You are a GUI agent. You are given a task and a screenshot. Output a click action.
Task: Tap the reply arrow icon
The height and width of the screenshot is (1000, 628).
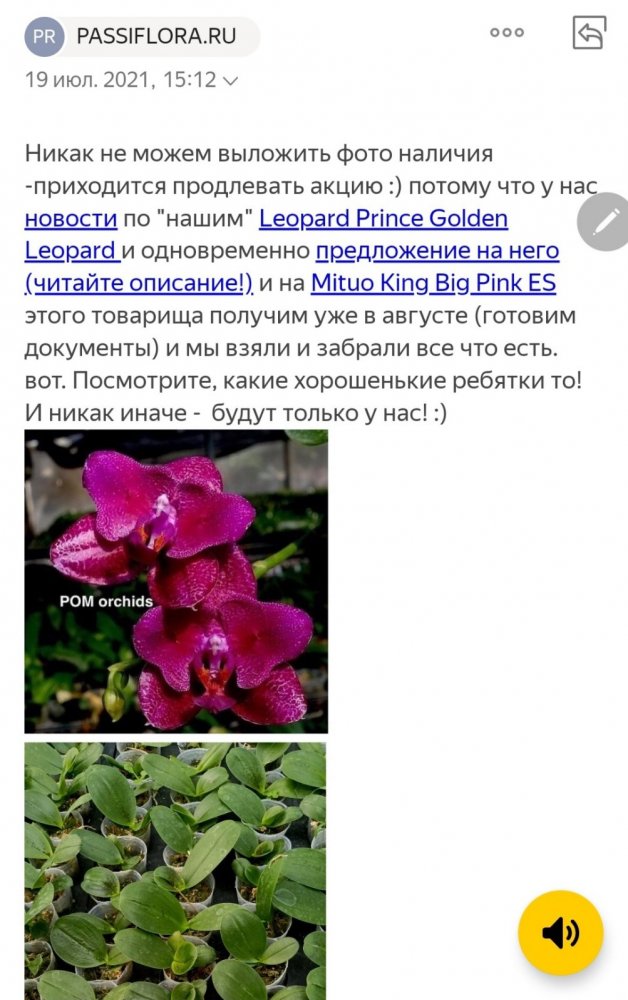pos(589,33)
